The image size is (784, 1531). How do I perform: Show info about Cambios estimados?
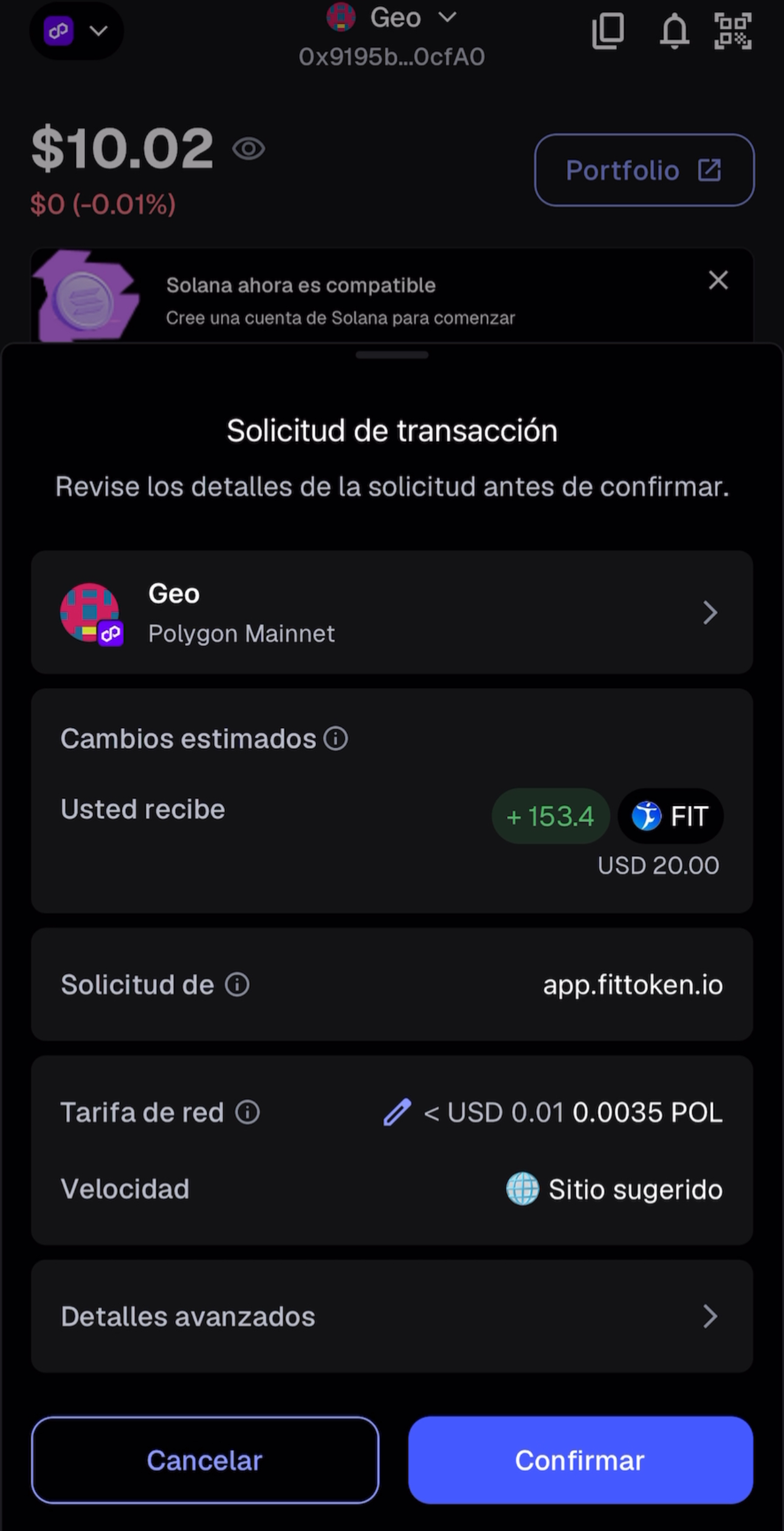click(x=335, y=738)
